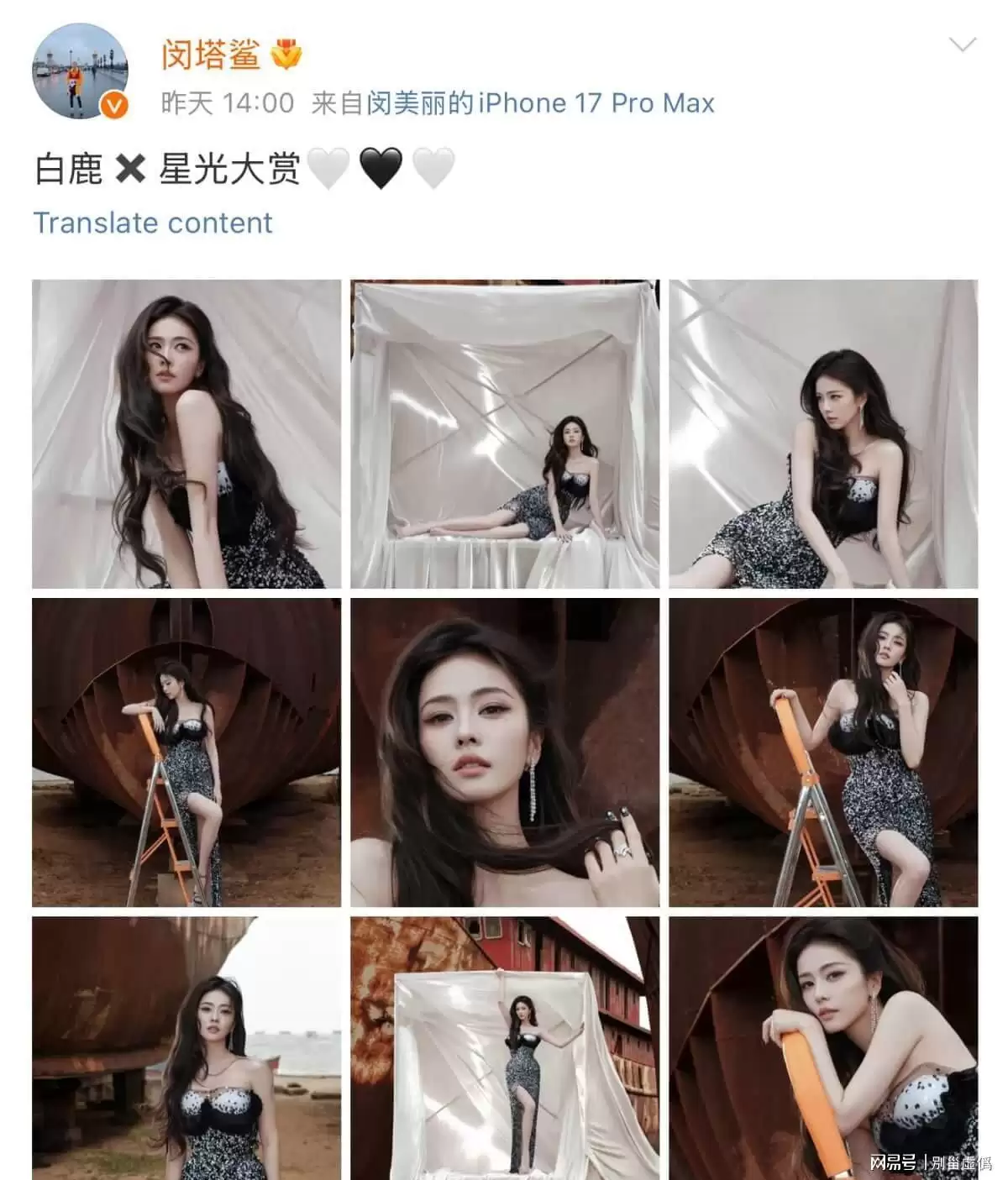The image size is (1008, 1180).
Task: View full-body photo with ladder under rusty hull
Action: [x=186, y=753]
